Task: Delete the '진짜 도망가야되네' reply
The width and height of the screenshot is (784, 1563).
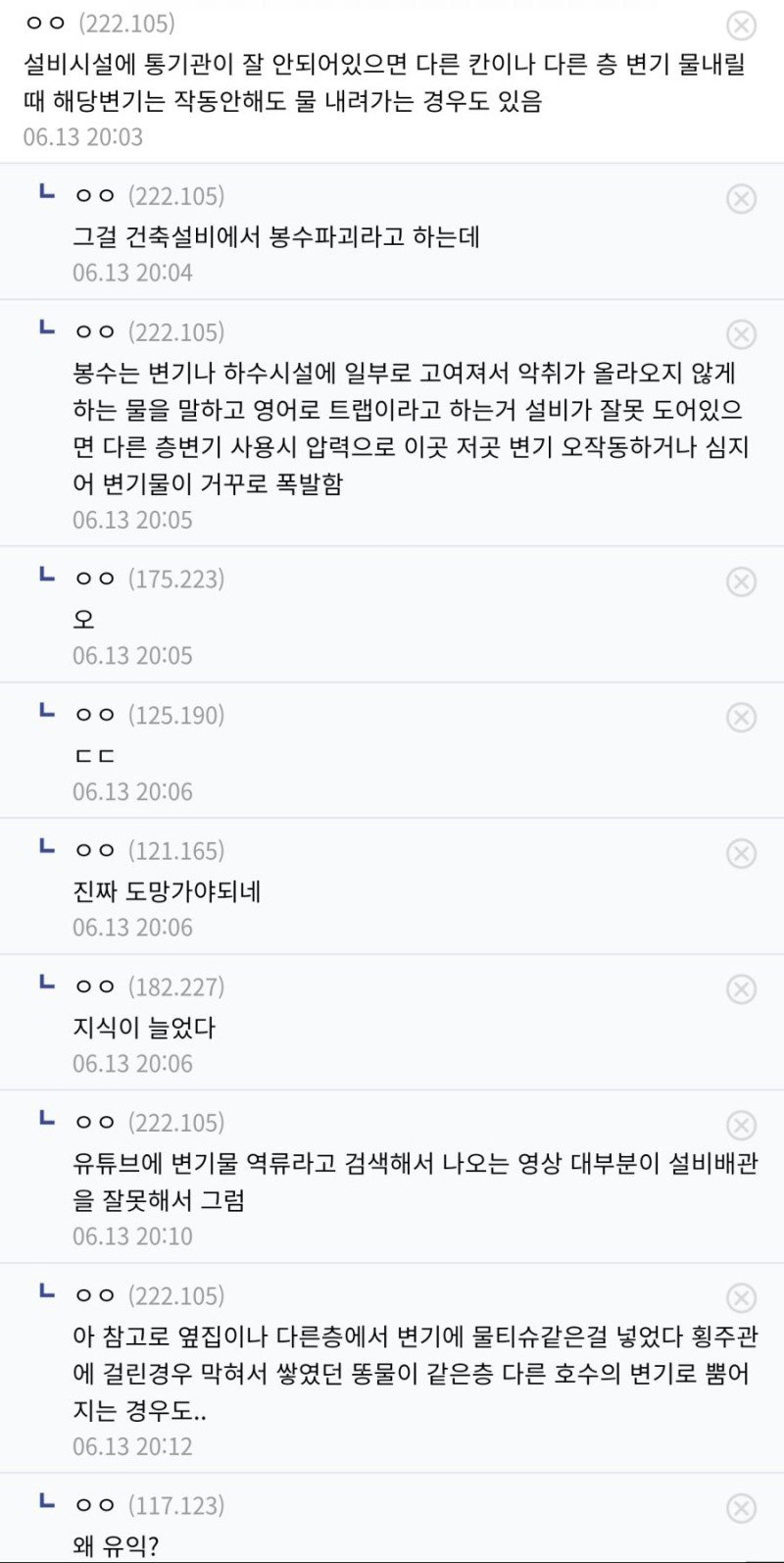Action: [x=741, y=854]
